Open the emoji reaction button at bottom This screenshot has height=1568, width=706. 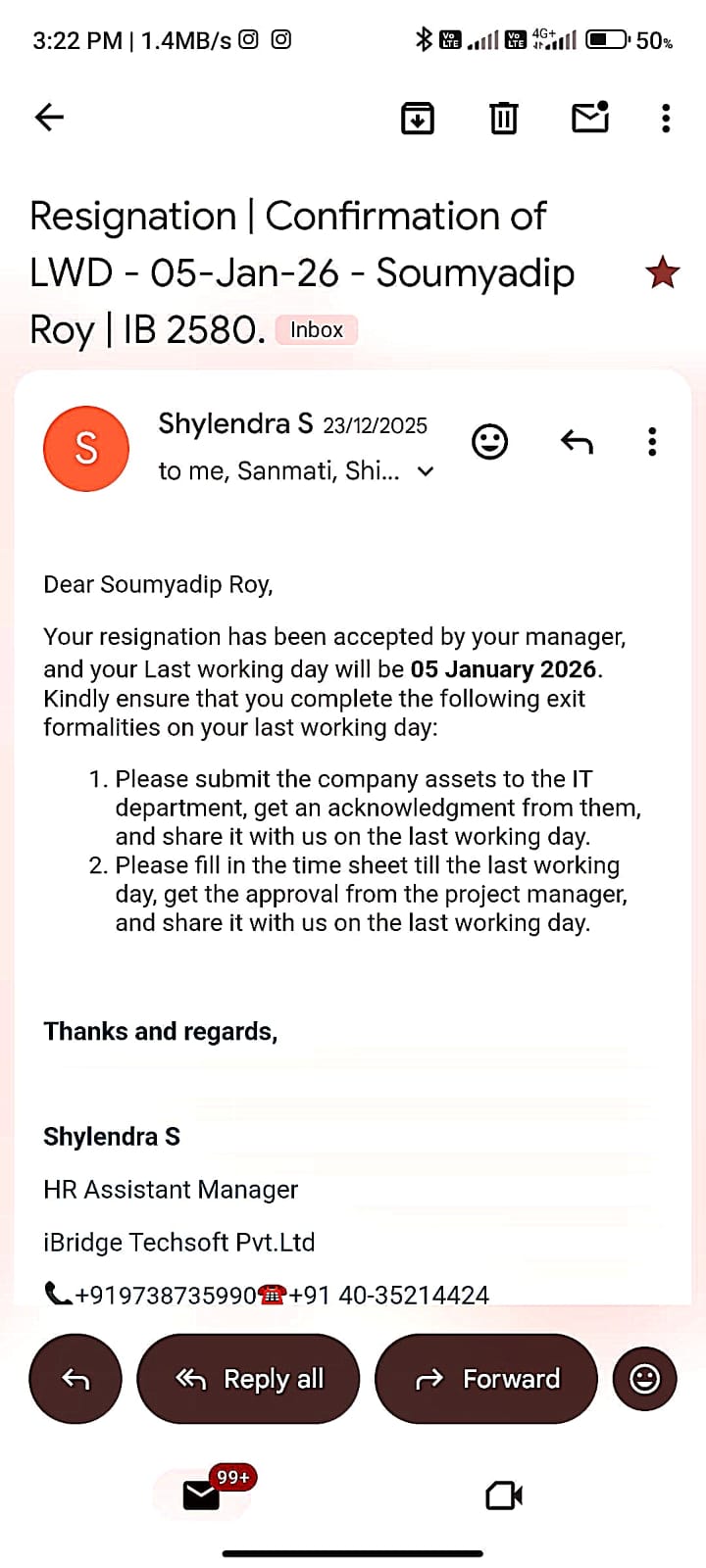pos(644,1379)
